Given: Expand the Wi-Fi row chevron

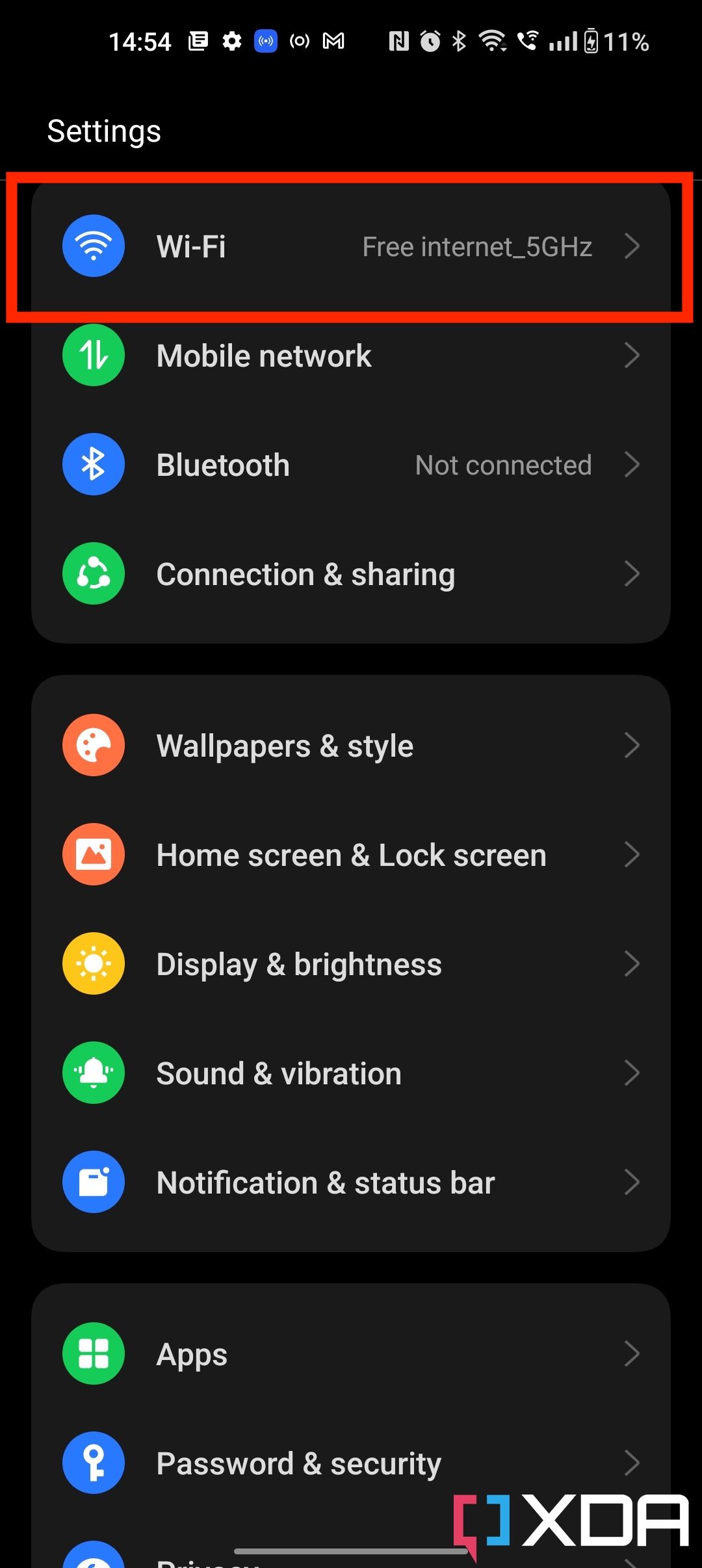Looking at the screenshot, I should coord(632,246).
